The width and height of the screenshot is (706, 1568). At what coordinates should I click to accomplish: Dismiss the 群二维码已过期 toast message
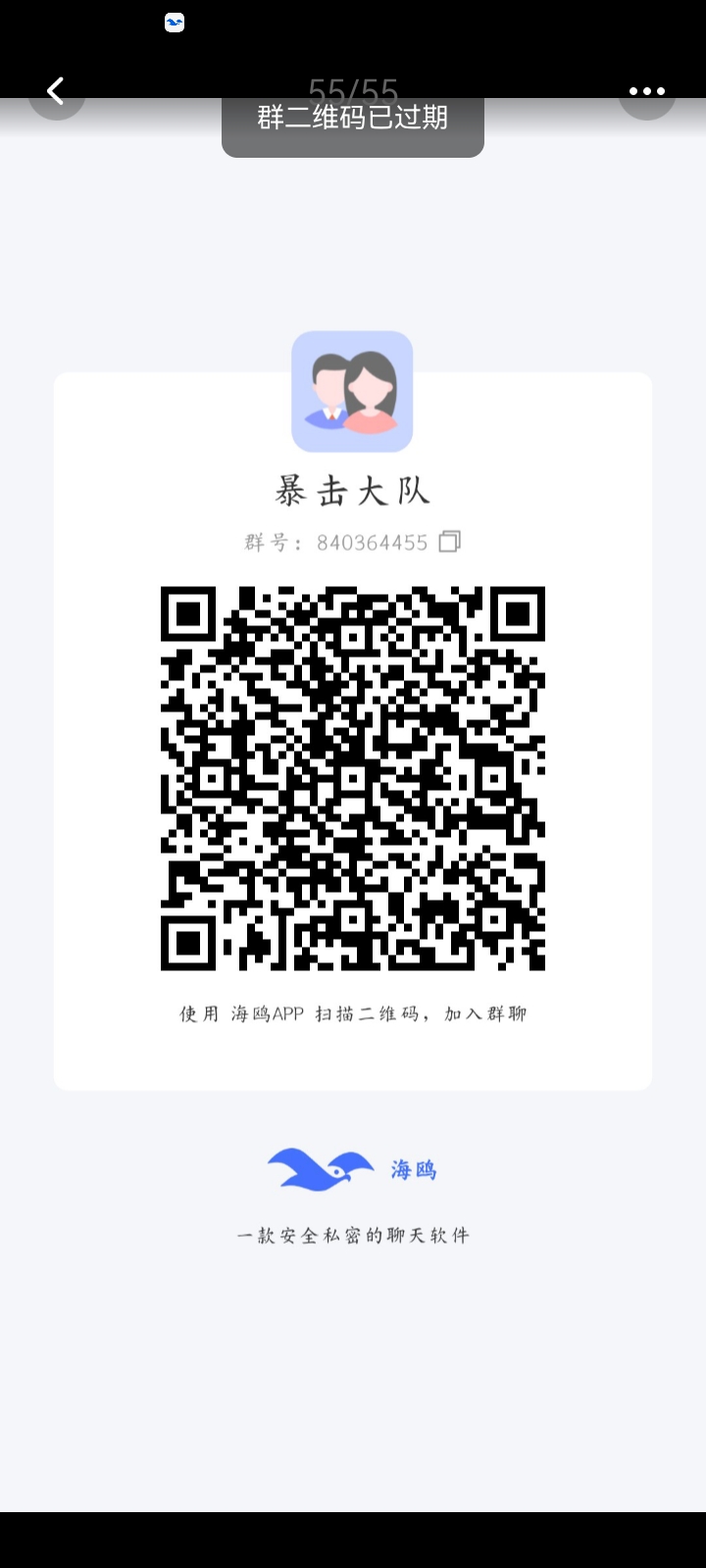point(352,118)
